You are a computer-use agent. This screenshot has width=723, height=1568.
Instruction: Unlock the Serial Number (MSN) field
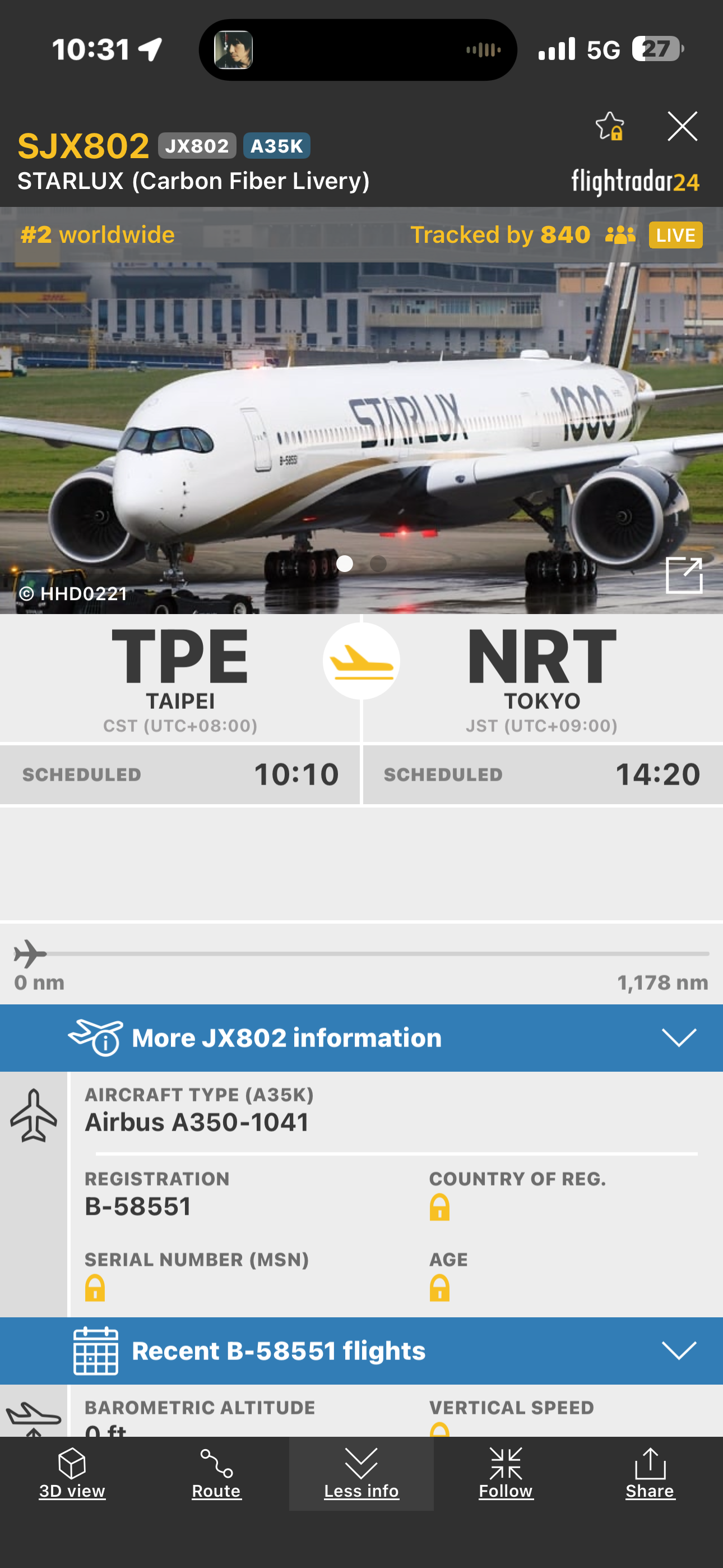95,1288
